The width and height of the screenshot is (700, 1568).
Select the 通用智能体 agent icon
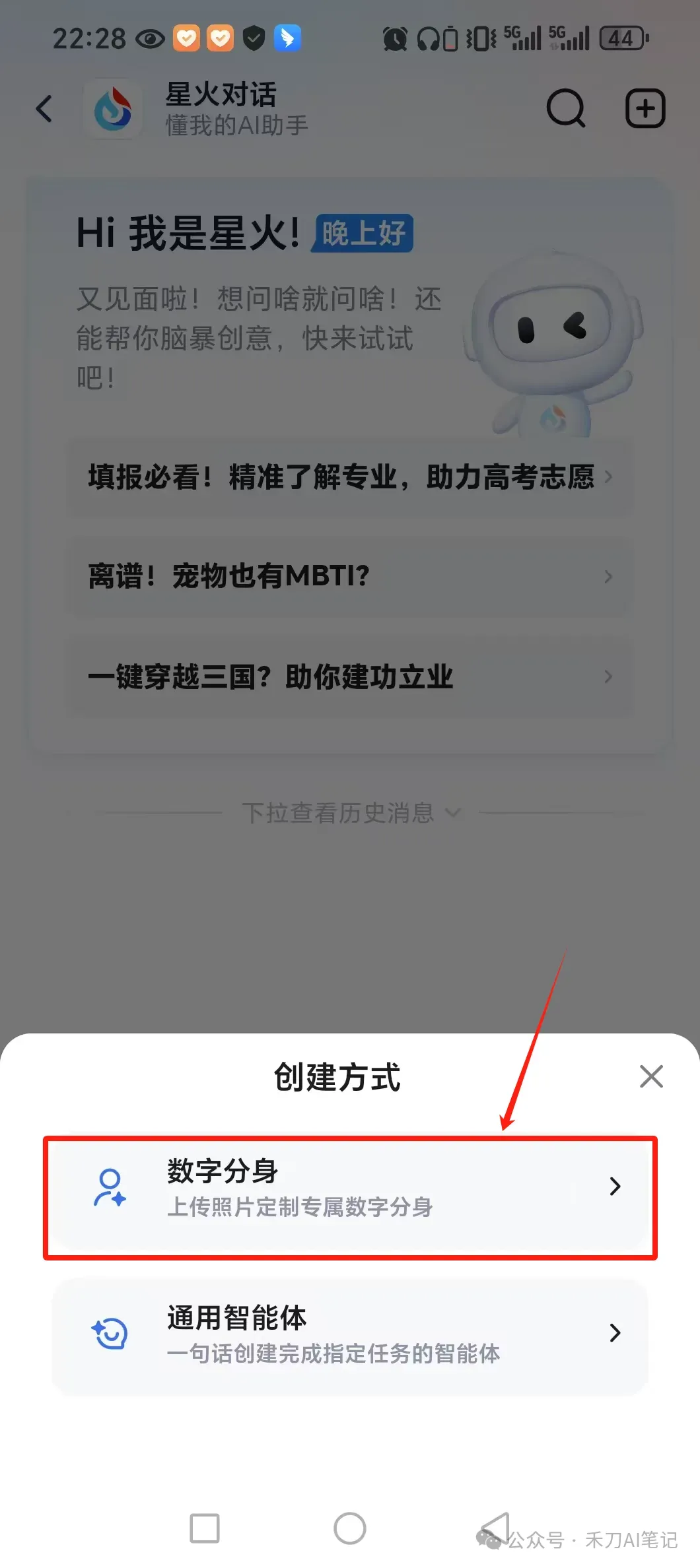111,1334
